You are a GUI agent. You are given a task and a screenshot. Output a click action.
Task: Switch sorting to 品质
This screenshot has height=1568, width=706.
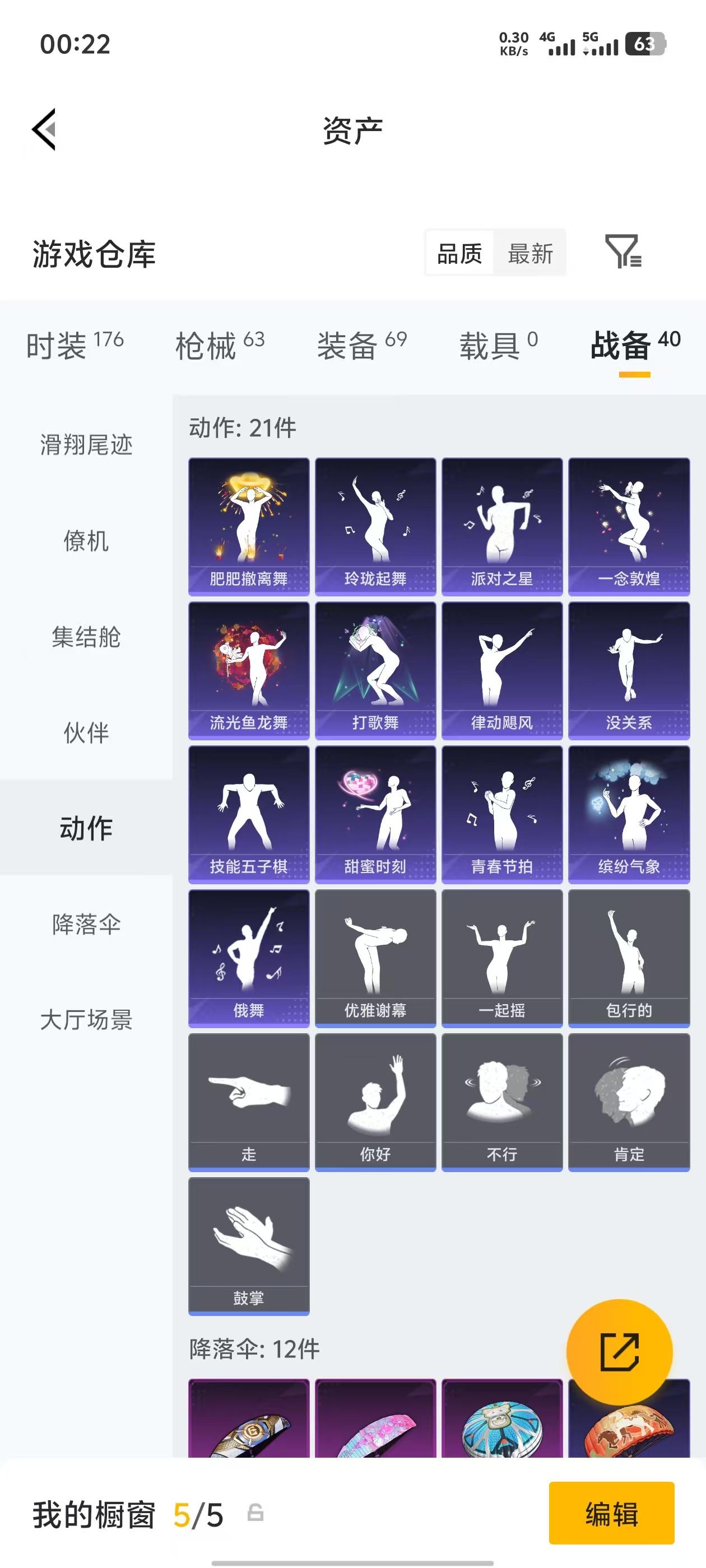pos(459,254)
